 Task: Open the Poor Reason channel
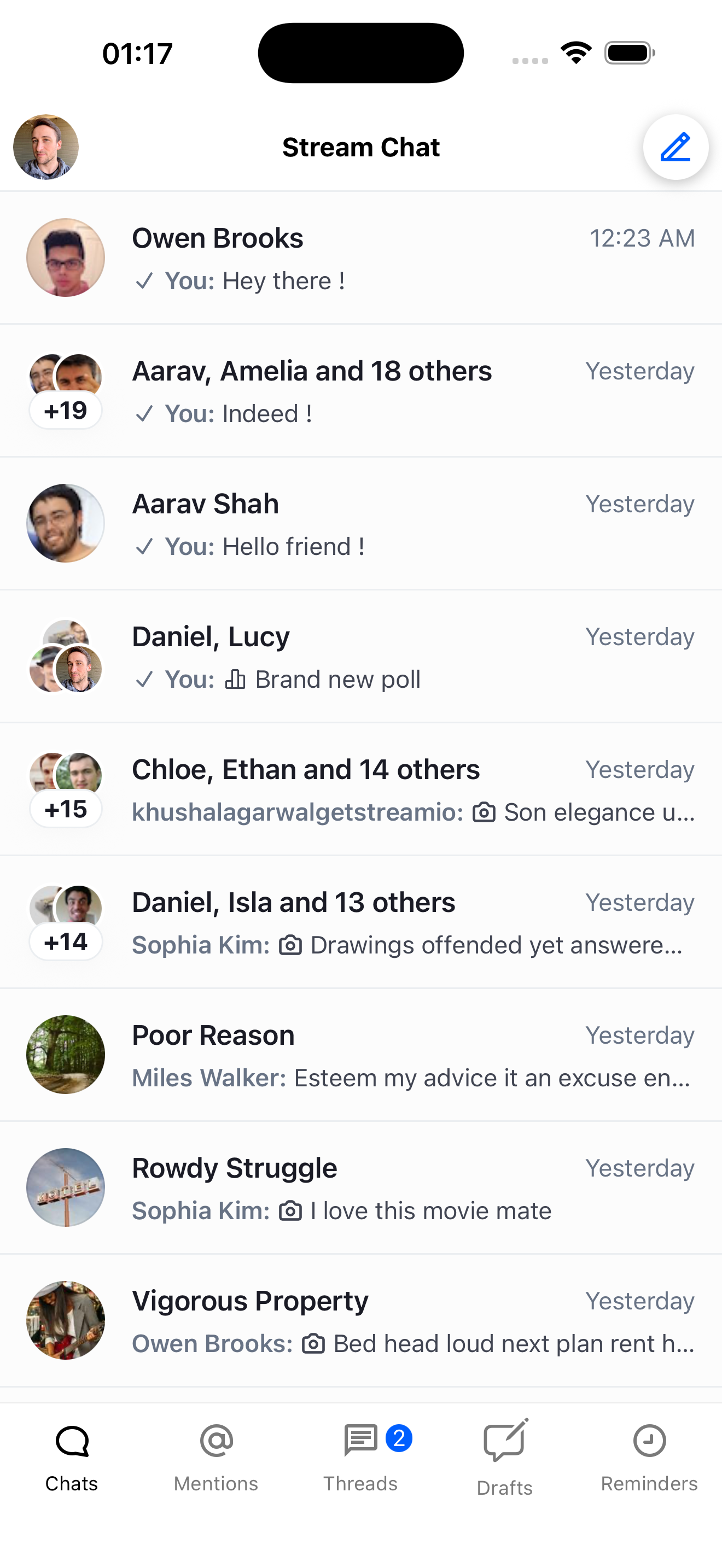pos(360,1055)
